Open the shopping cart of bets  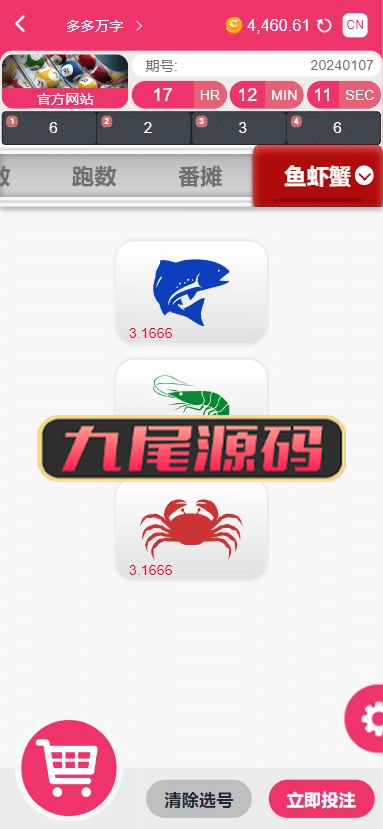68,767
